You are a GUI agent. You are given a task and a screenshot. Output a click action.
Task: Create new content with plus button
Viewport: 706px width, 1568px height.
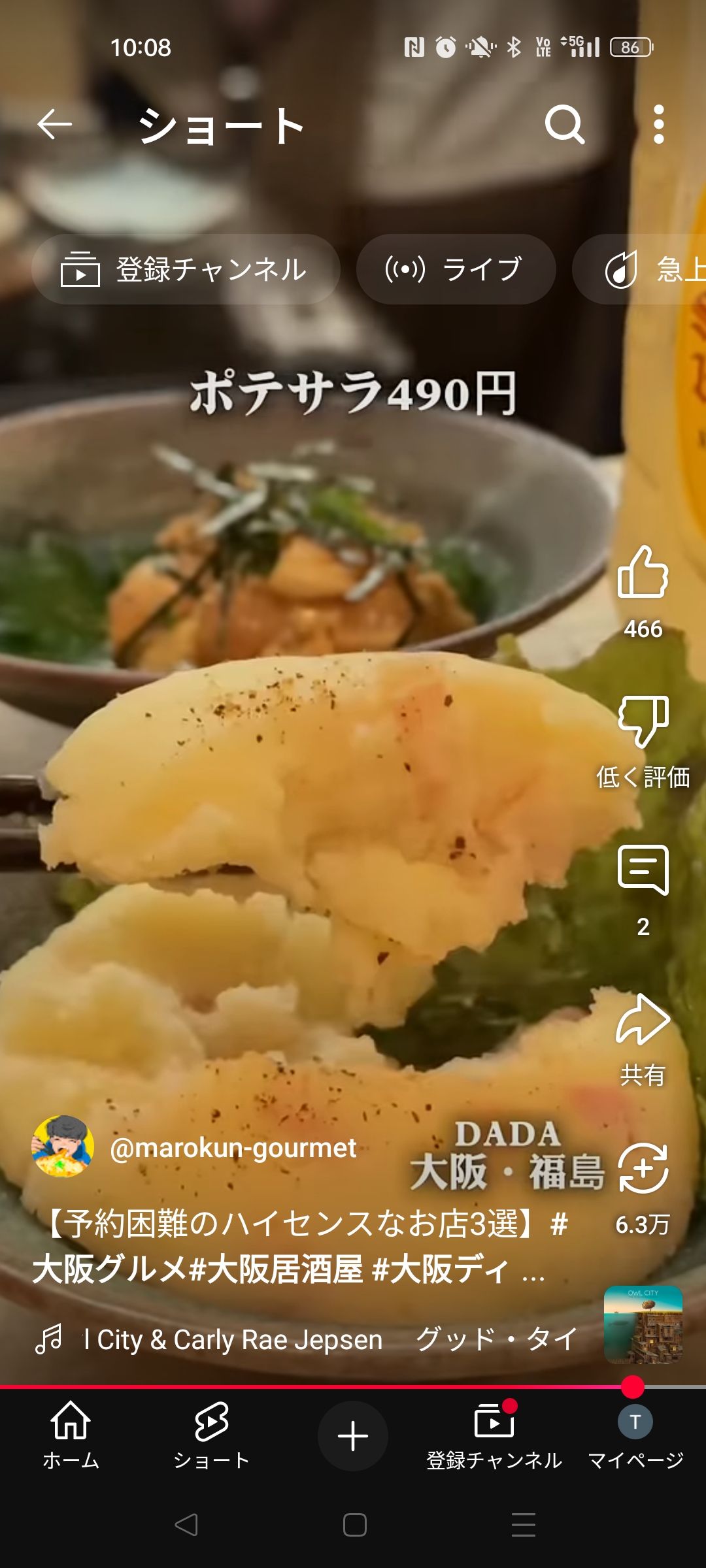tap(353, 1436)
